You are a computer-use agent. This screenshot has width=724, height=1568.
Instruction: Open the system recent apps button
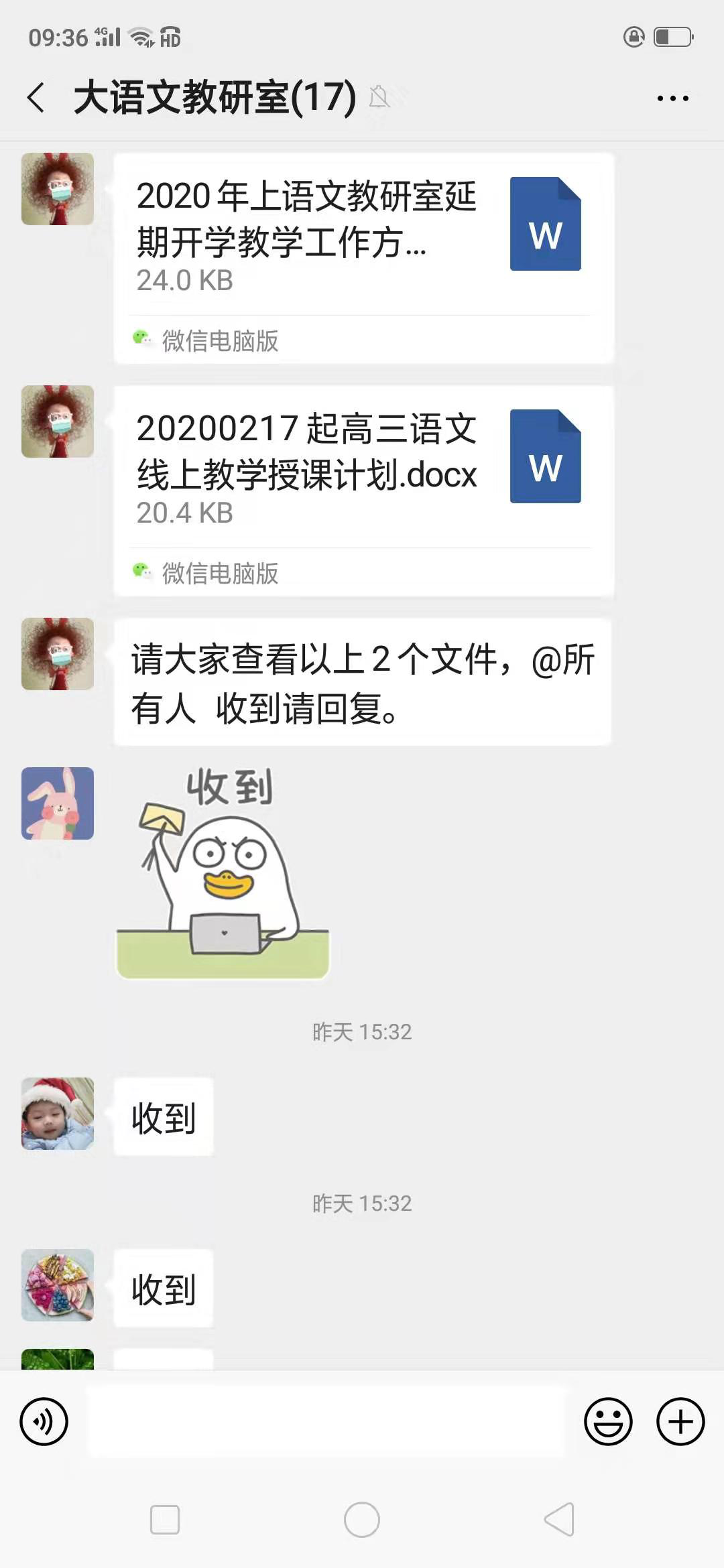click(x=165, y=1520)
